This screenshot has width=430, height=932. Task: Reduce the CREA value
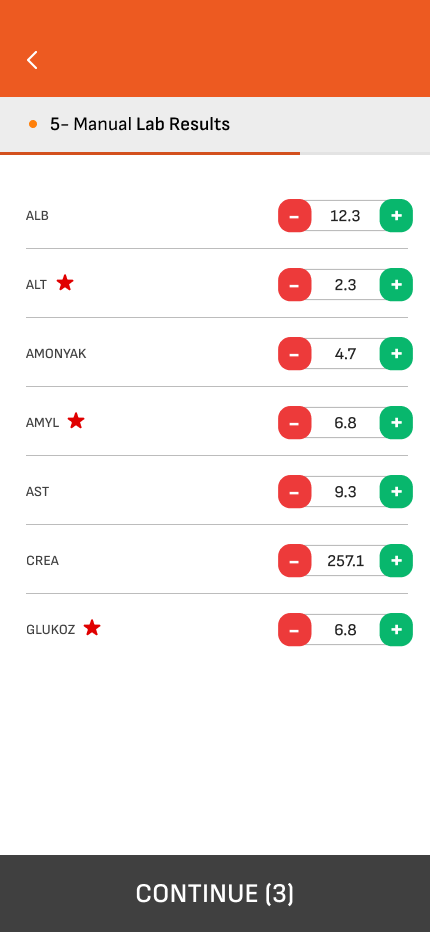click(x=294, y=561)
